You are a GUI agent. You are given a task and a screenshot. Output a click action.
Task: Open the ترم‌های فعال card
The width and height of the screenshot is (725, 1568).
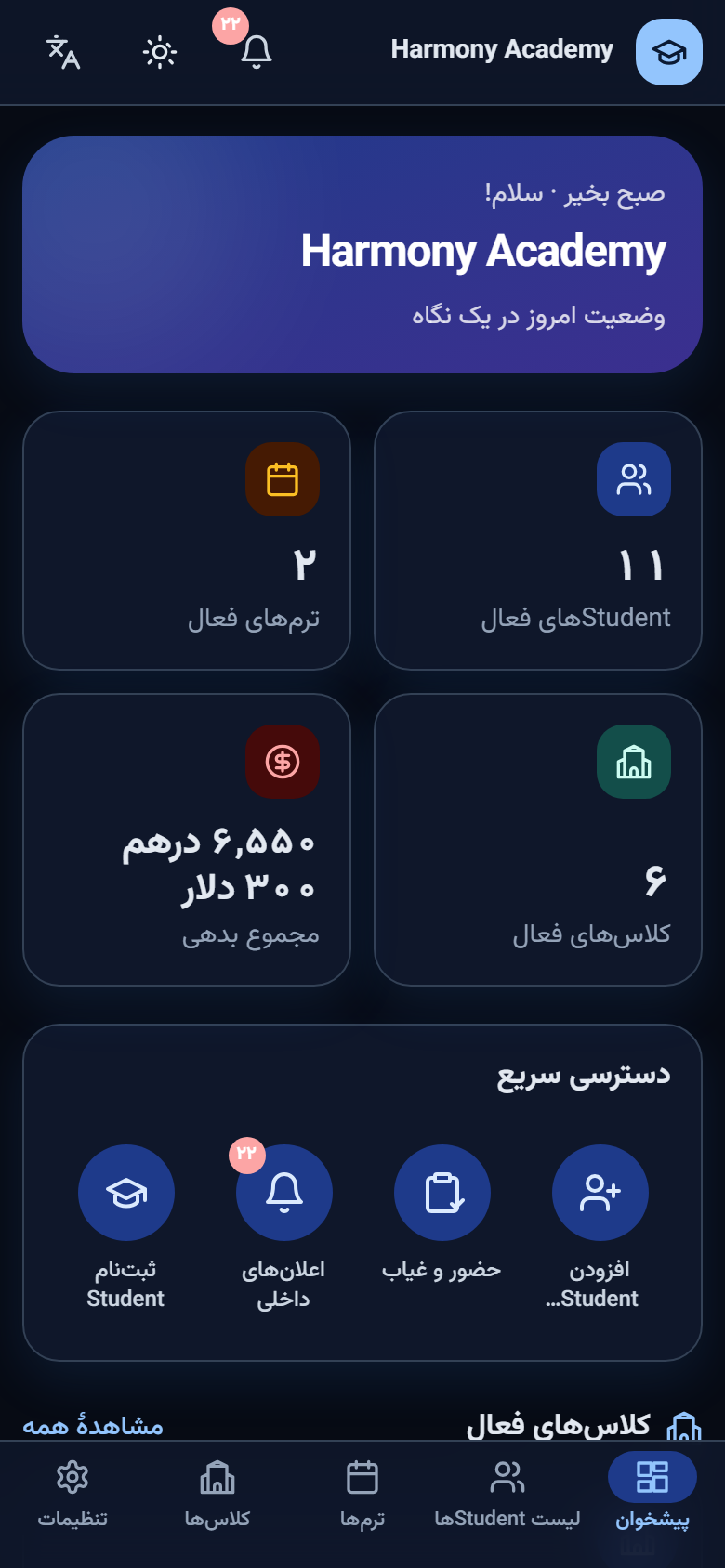(187, 541)
